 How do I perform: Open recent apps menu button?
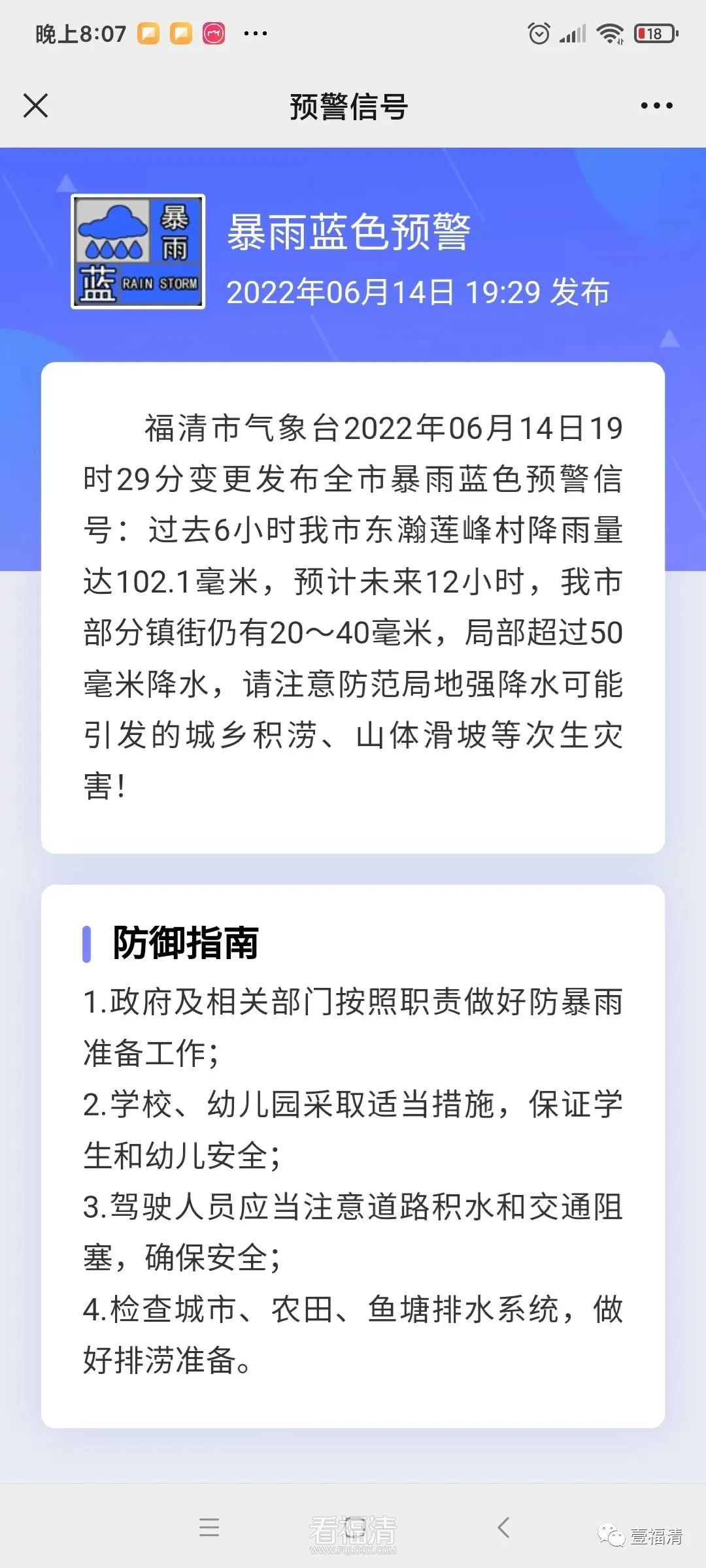(x=209, y=1527)
